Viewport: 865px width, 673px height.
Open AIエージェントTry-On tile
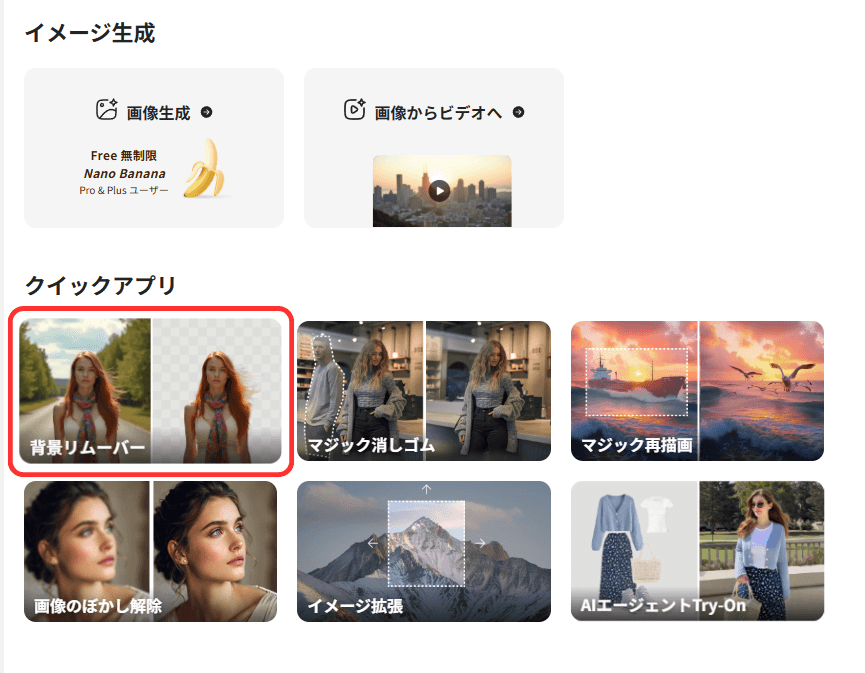click(x=697, y=551)
